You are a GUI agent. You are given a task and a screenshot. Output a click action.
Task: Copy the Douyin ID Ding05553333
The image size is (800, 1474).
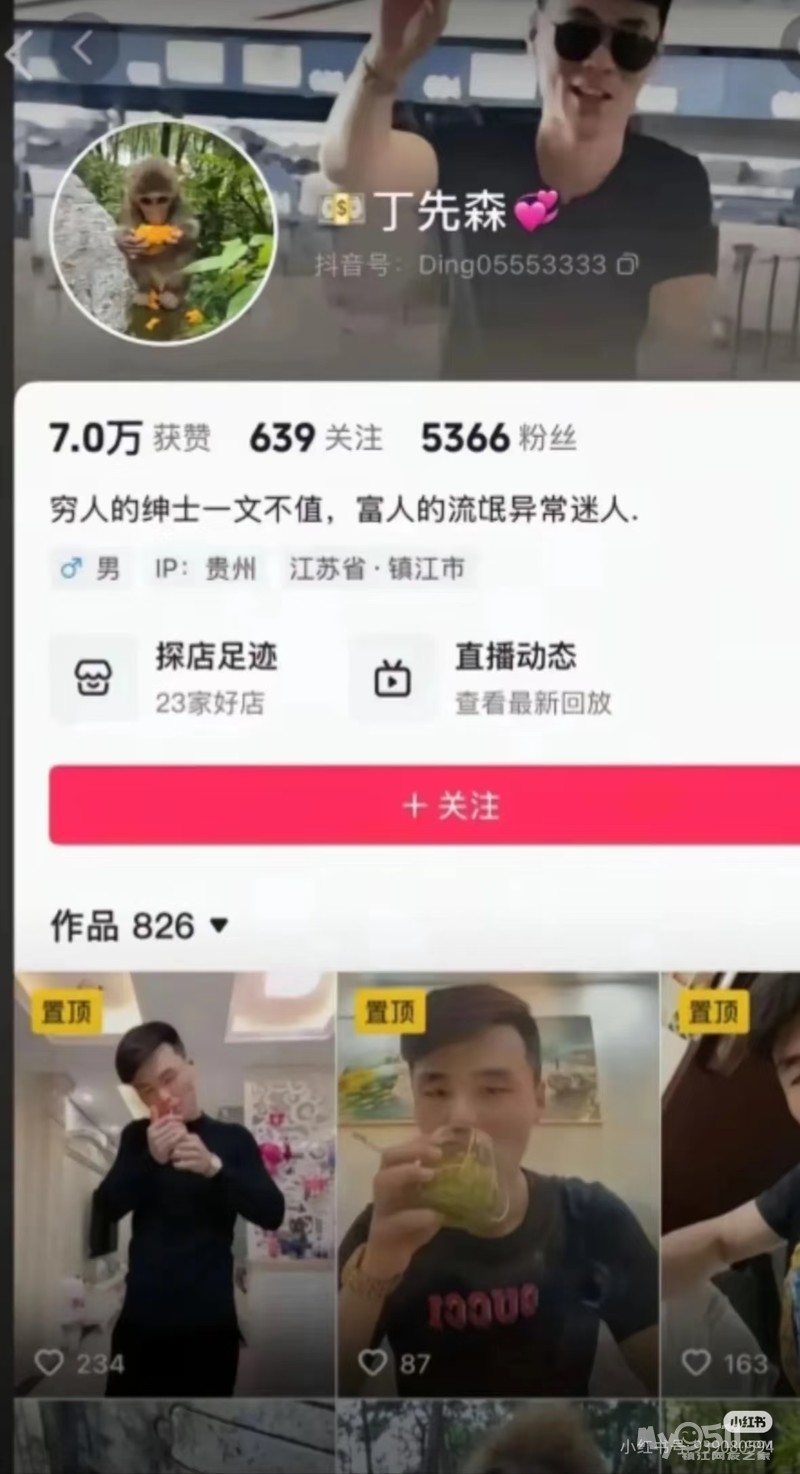[628, 265]
